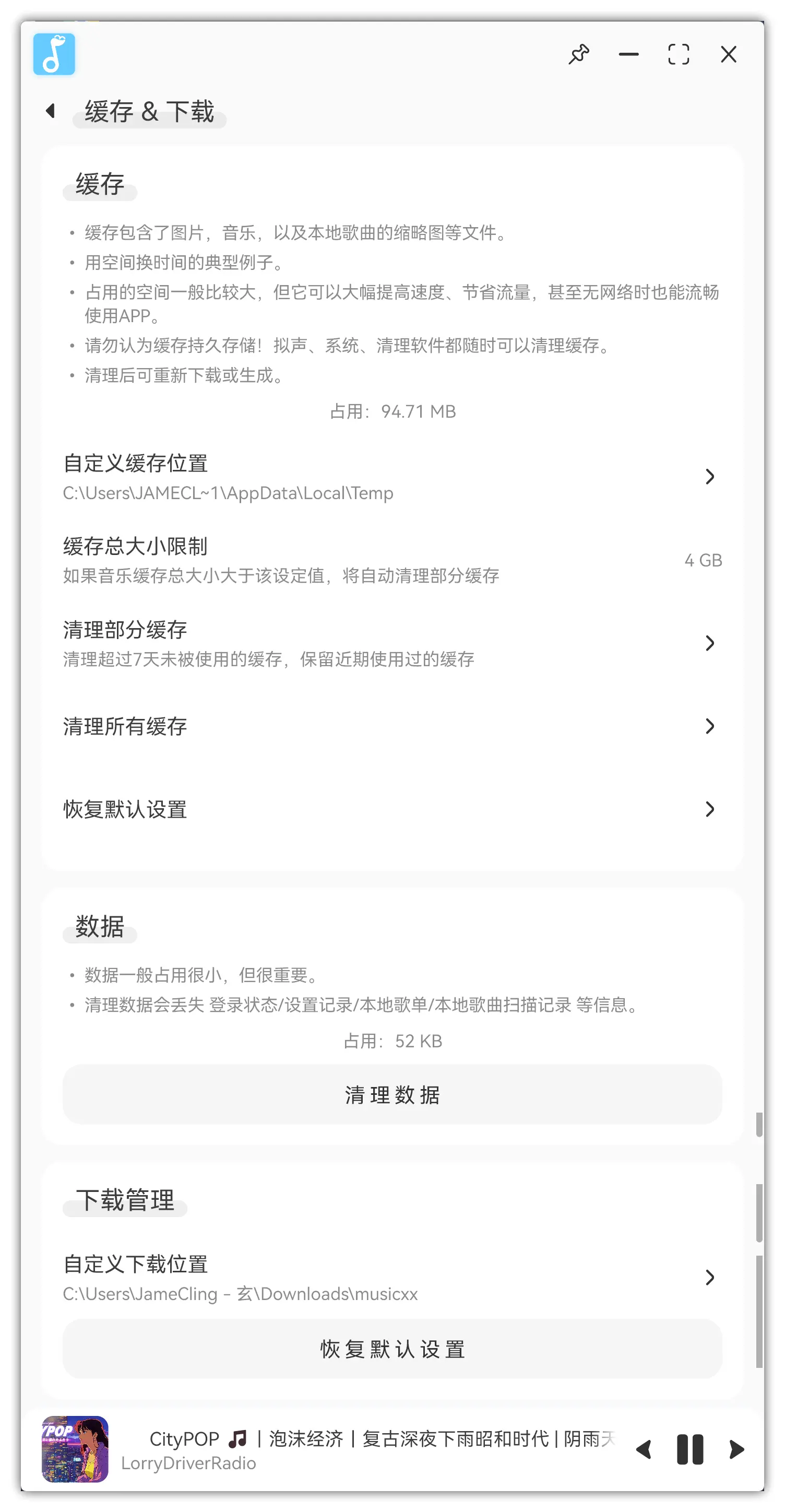Maximize the app window
The width and height of the screenshot is (785, 1512).
click(678, 55)
